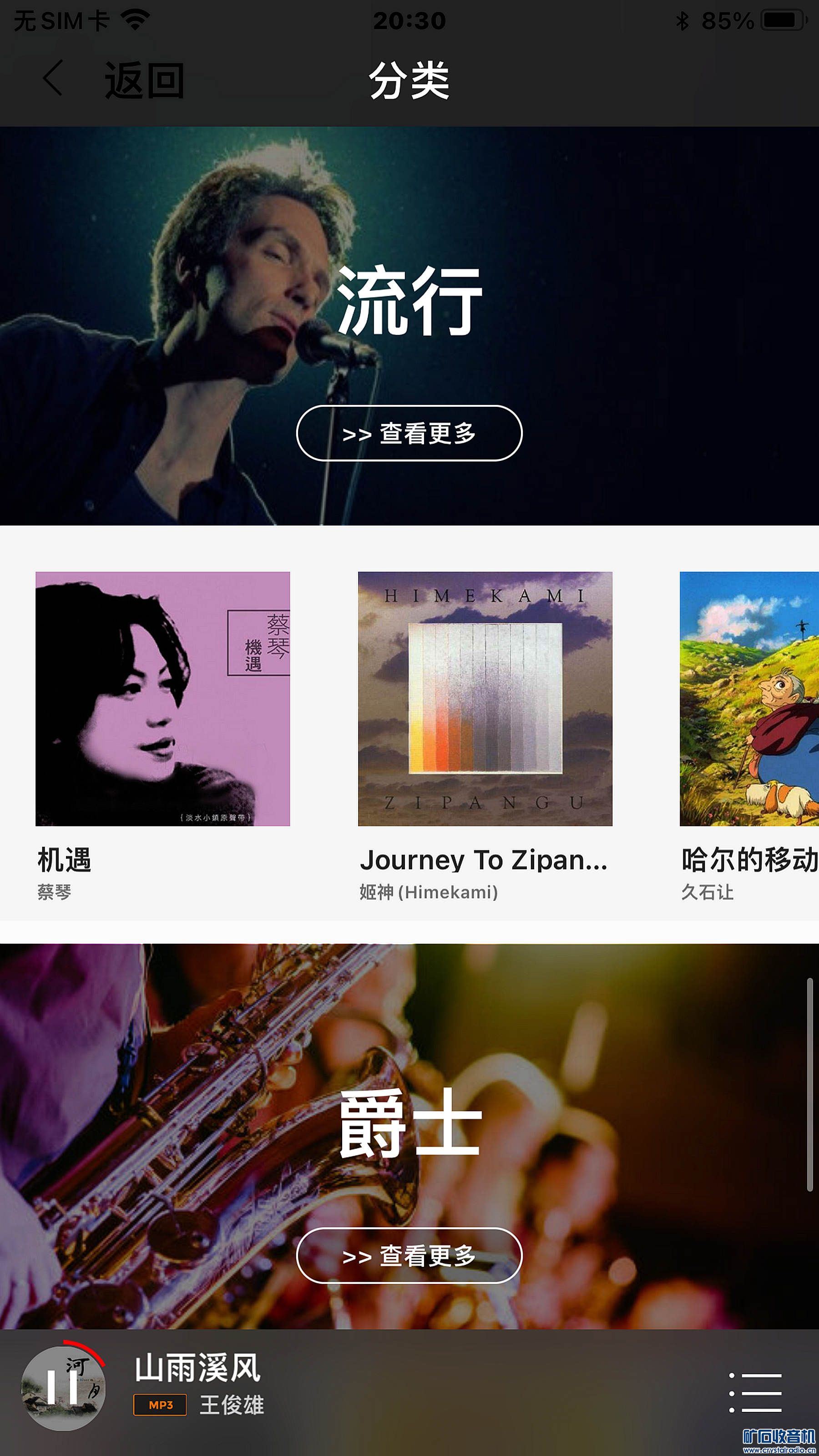Image resolution: width=819 pixels, height=1456 pixels.
Task: Open the 机遇 album by 蔡琴
Action: (163, 698)
